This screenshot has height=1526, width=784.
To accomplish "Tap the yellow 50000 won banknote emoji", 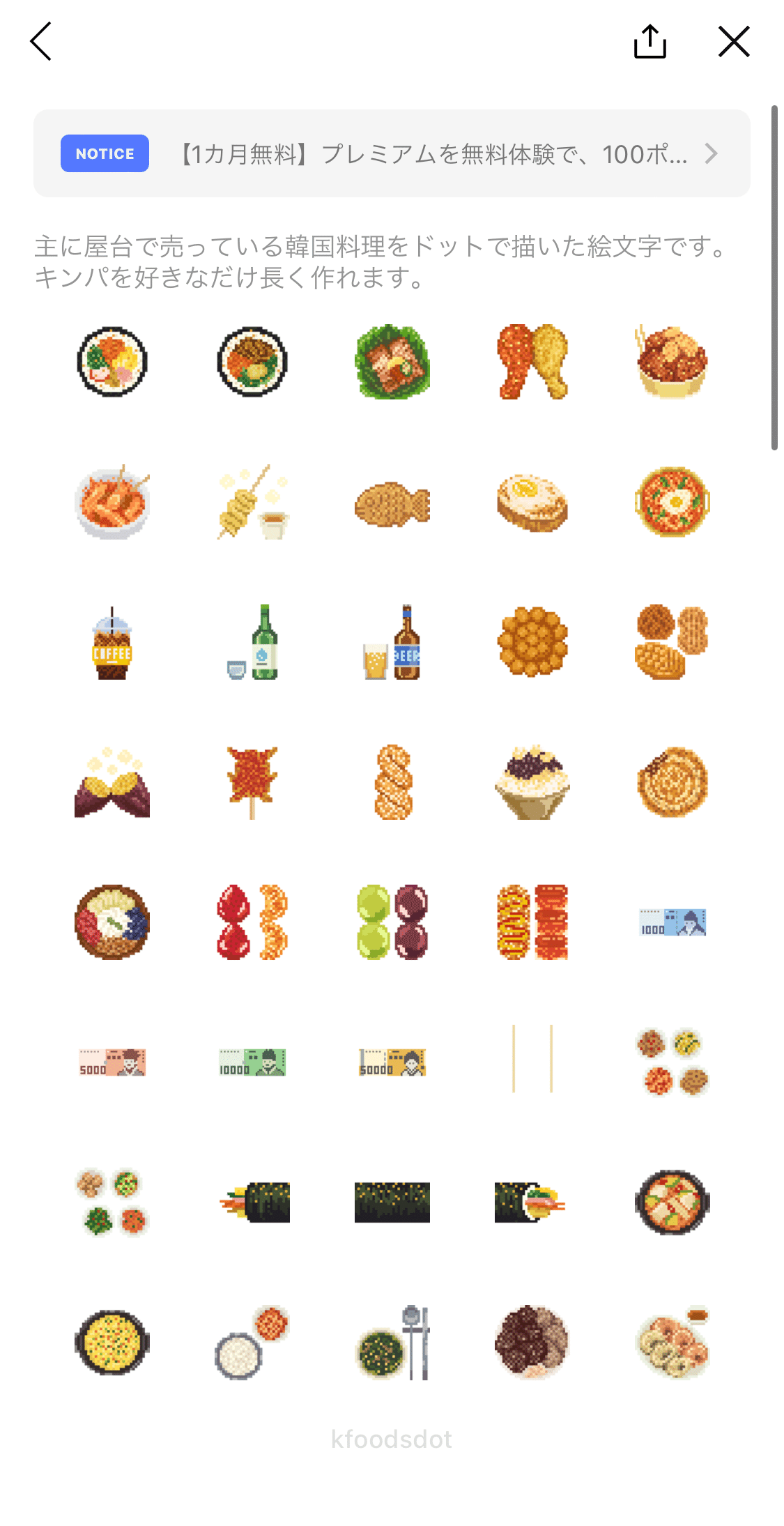I will click(x=392, y=1062).
